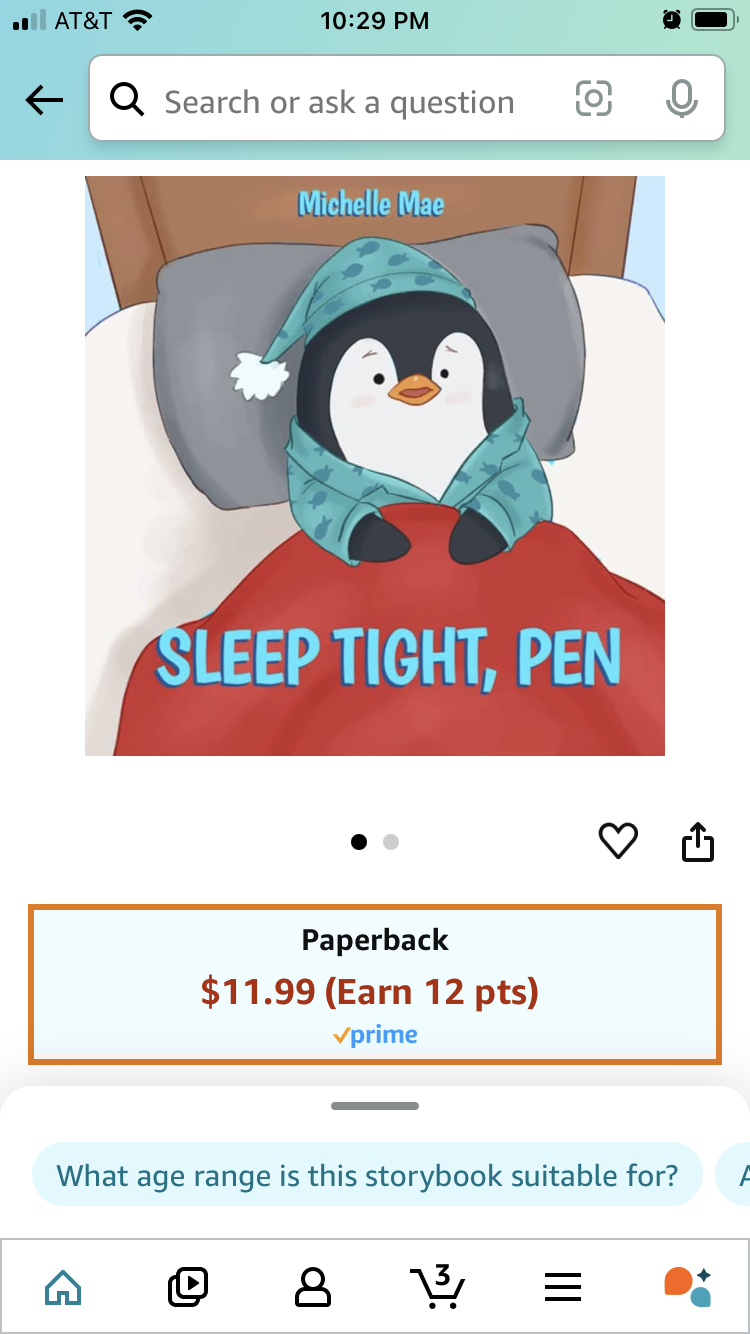The height and width of the screenshot is (1334, 750).
Task: Tap the sheet drag handle
Action: 375,1106
